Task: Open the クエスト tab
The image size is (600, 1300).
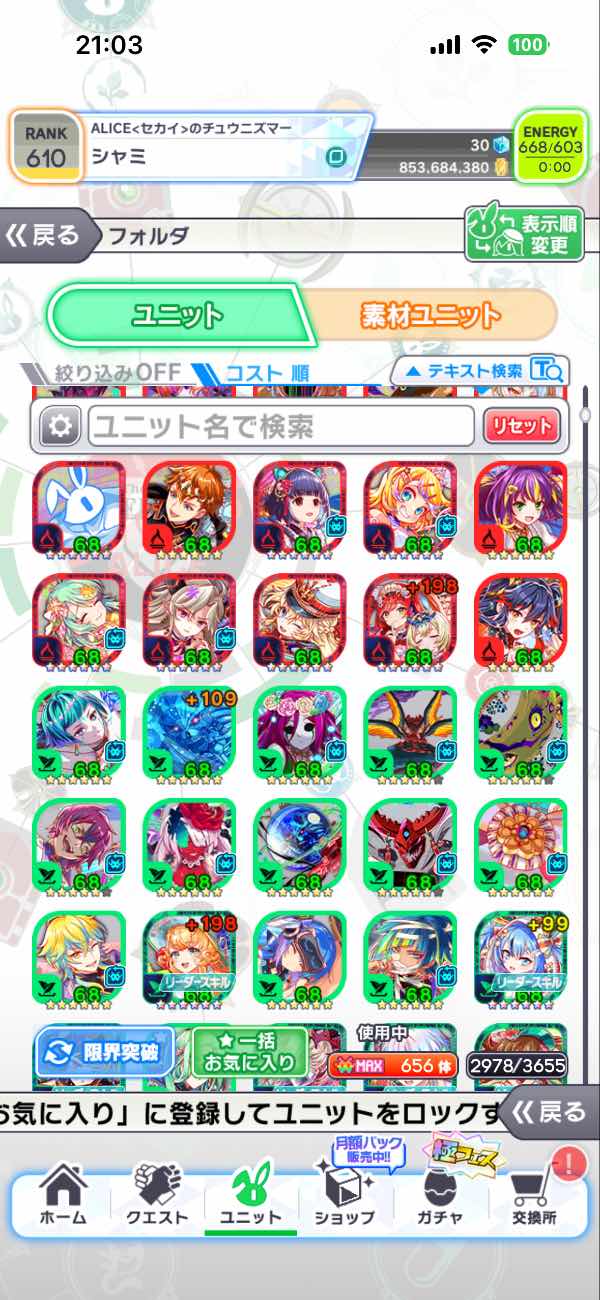Action: 156,1197
